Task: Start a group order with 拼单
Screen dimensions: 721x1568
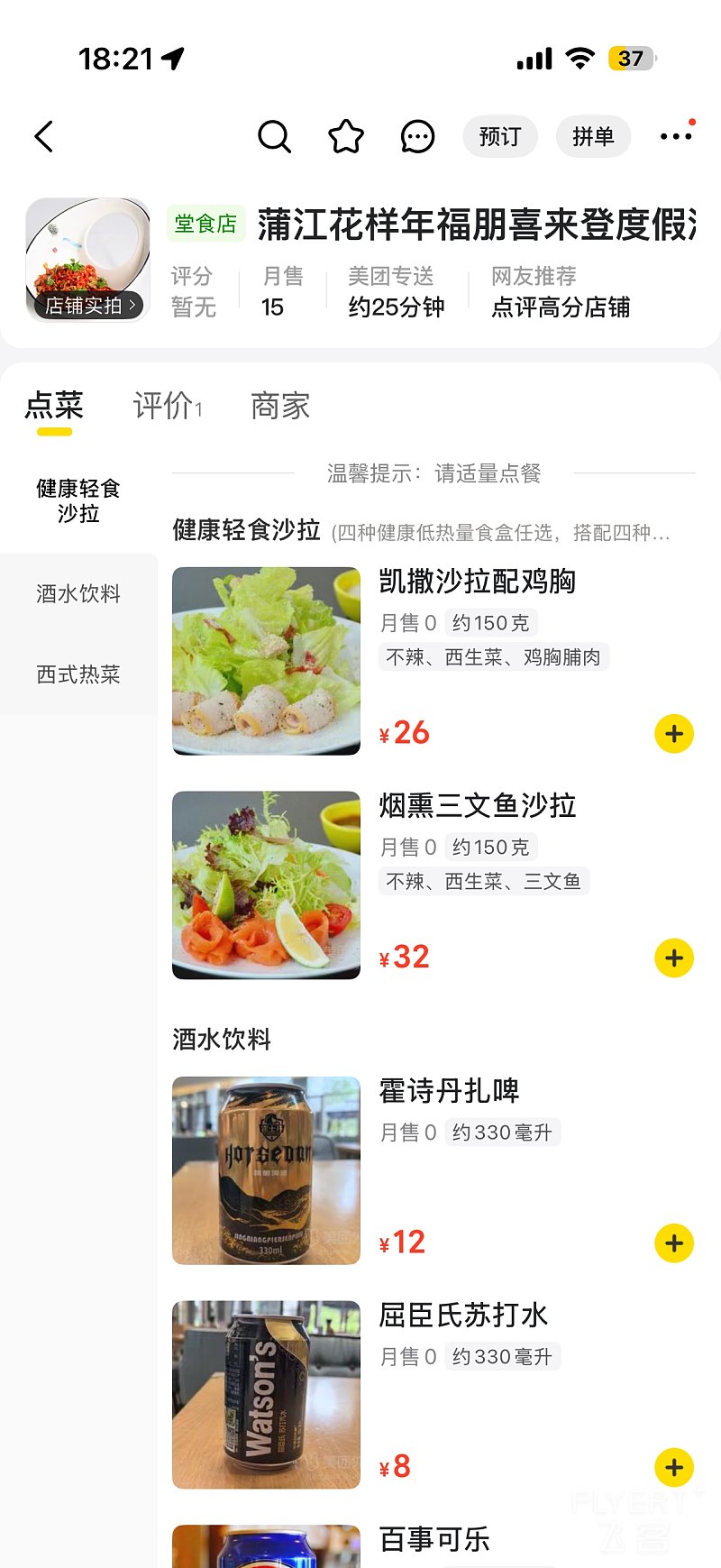Action: coord(593,137)
